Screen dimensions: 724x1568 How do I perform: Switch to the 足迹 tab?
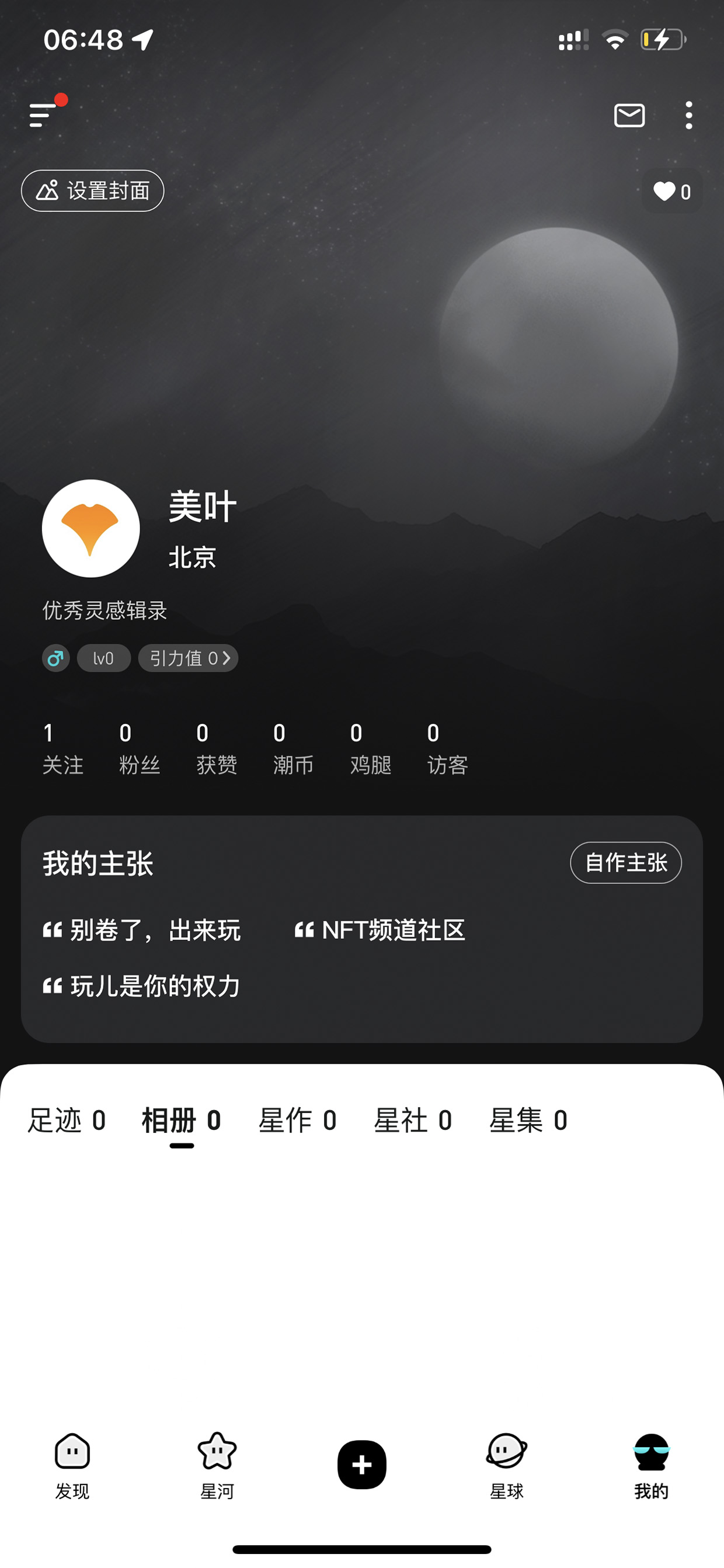click(67, 1120)
